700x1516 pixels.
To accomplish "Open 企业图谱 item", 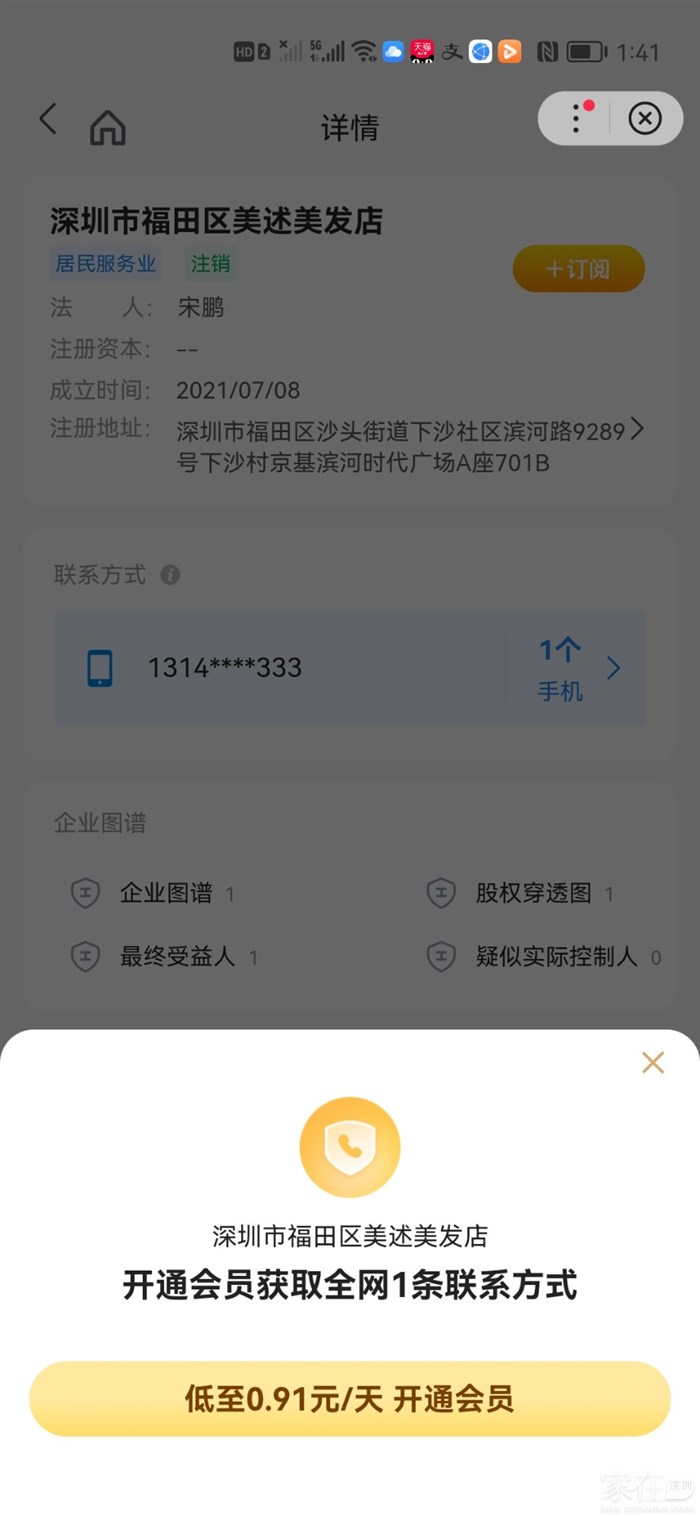I will tap(166, 893).
